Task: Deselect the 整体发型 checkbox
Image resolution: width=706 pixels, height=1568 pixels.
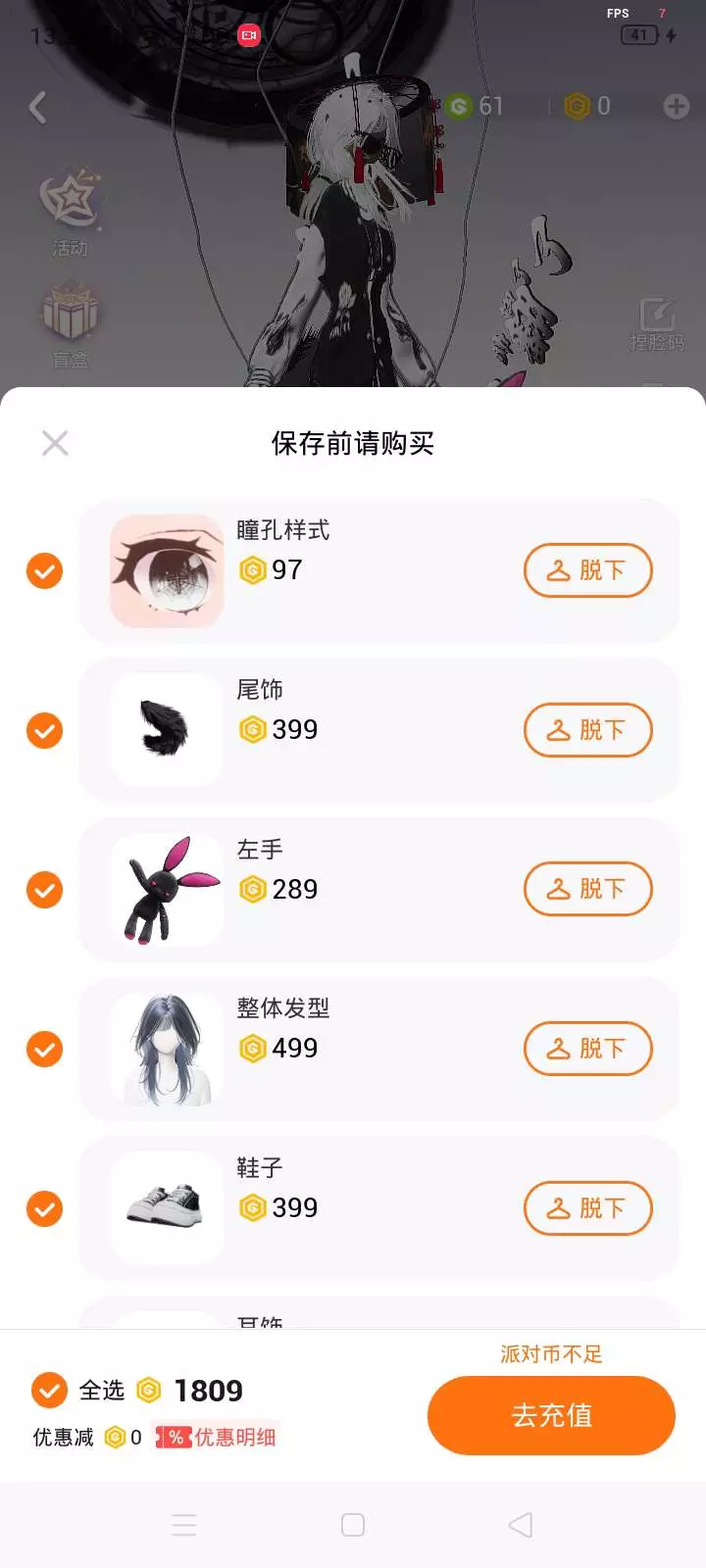Action: [44, 1049]
